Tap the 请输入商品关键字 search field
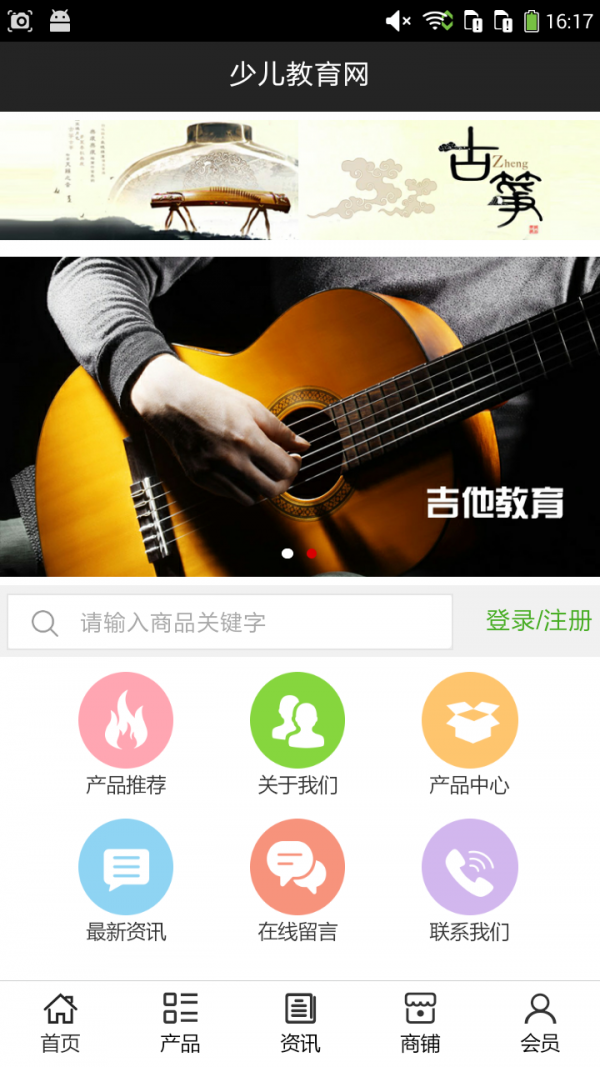Image resolution: width=600 pixels, height=1067 pixels. [230, 623]
